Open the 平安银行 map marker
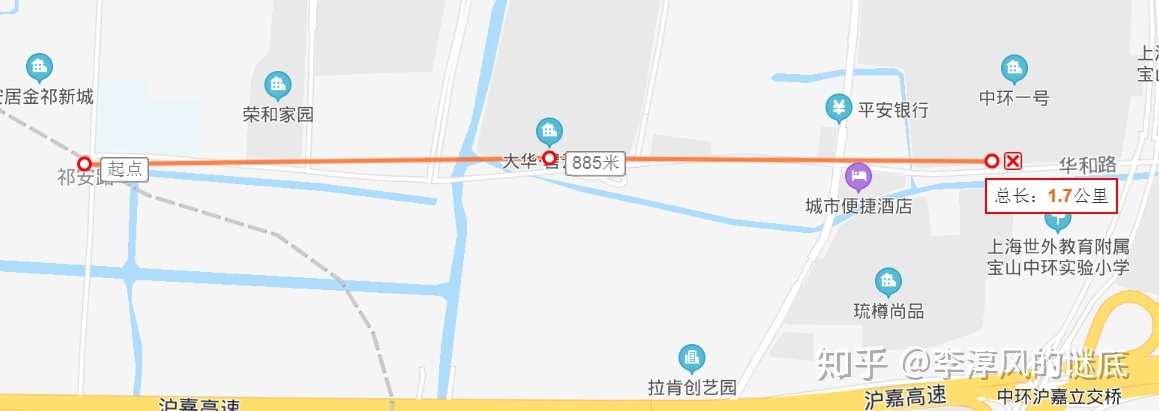The height and width of the screenshot is (411, 1159). coord(838,107)
